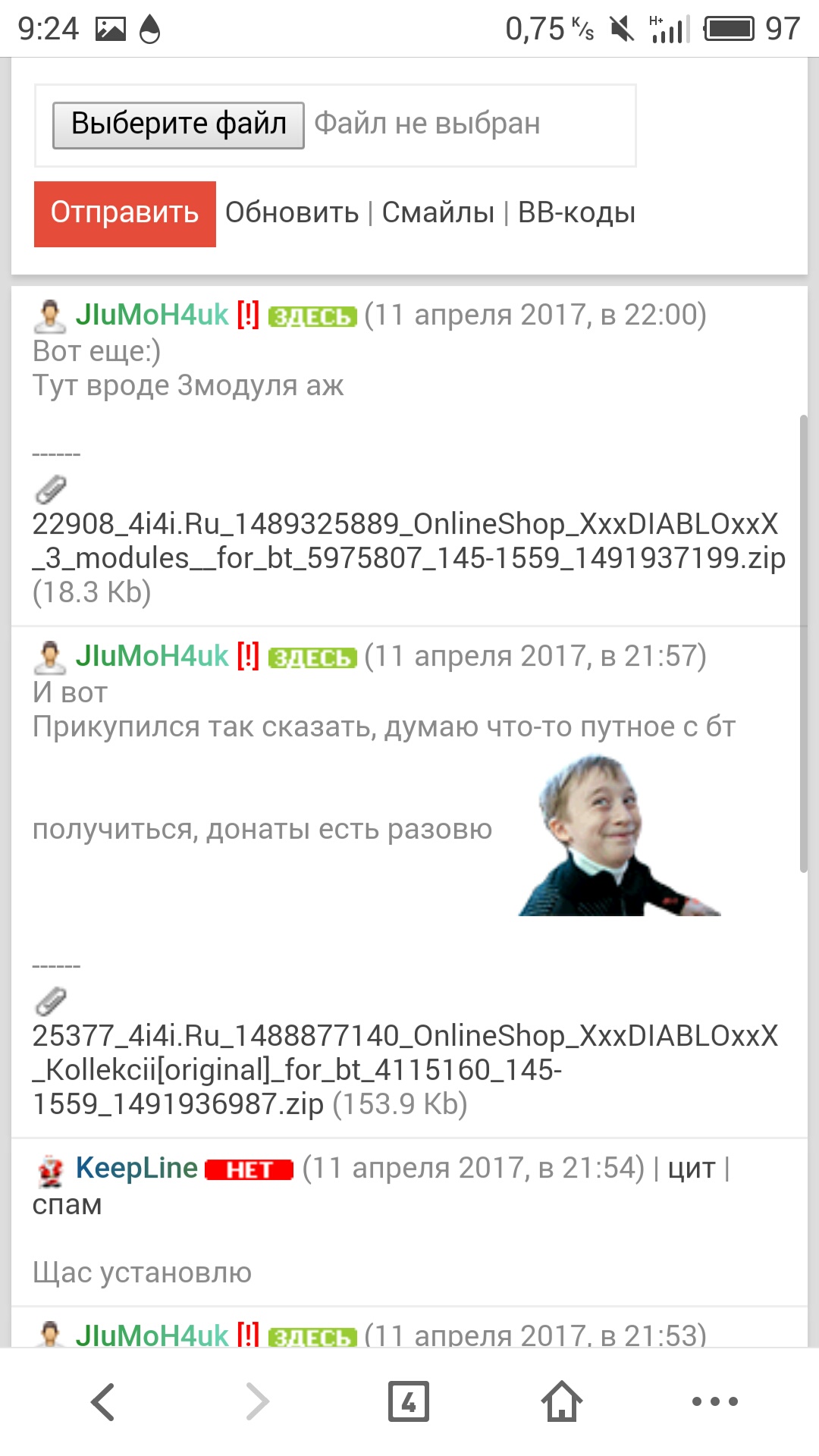Go back in the browser
Screen dimensions: 819x1456
[x=103, y=1401]
